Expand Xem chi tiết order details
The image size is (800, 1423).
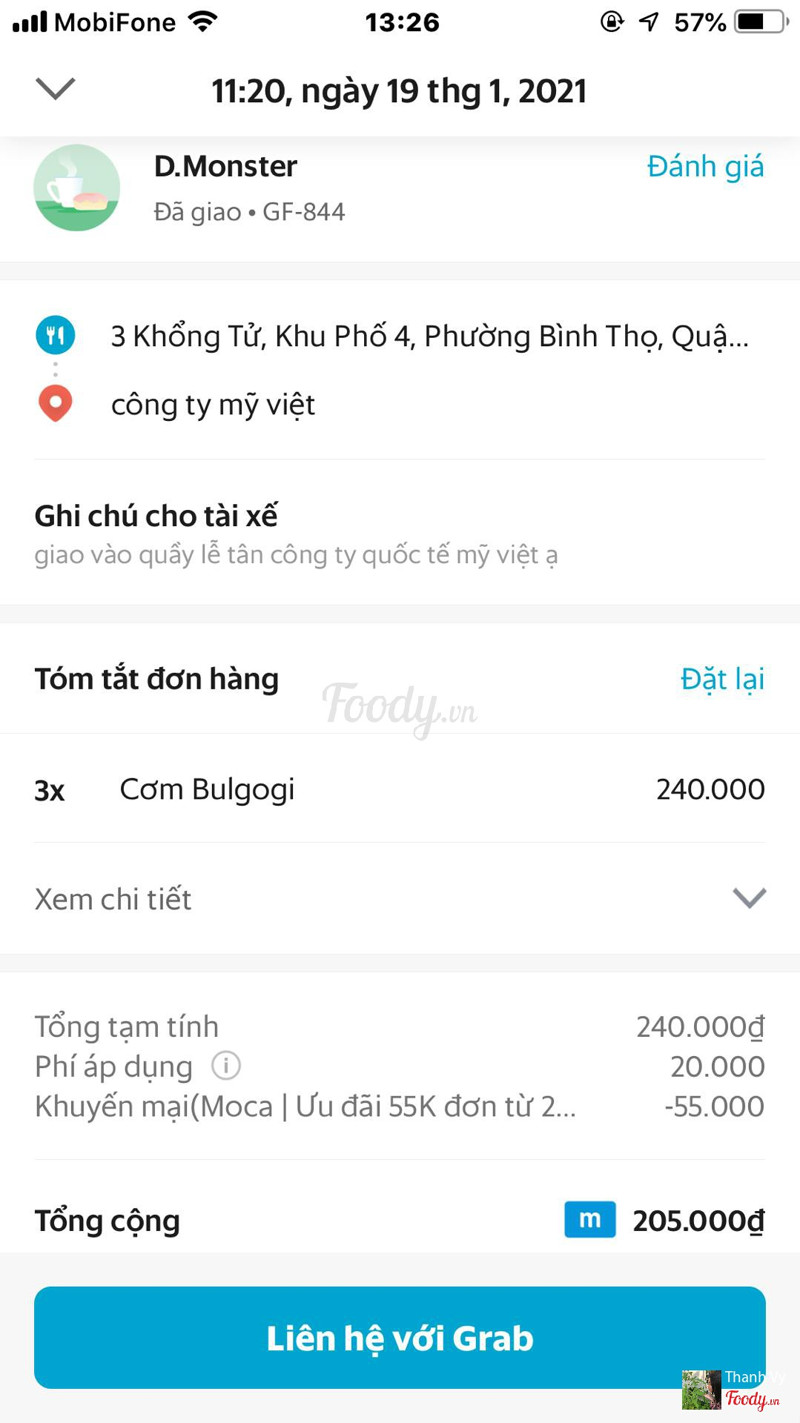click(x=400, y=898)
